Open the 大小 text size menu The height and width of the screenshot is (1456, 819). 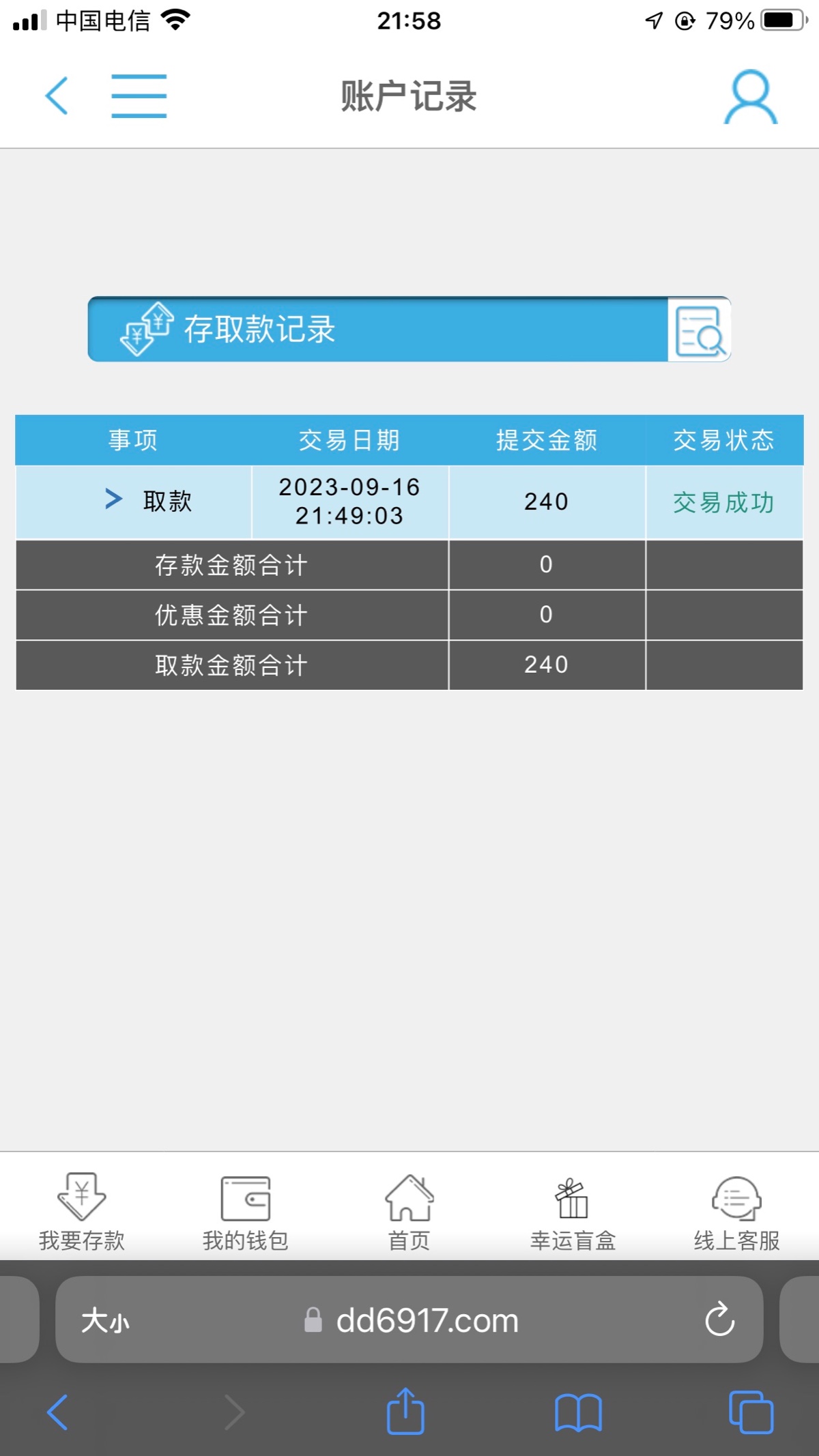point(105,1320)
